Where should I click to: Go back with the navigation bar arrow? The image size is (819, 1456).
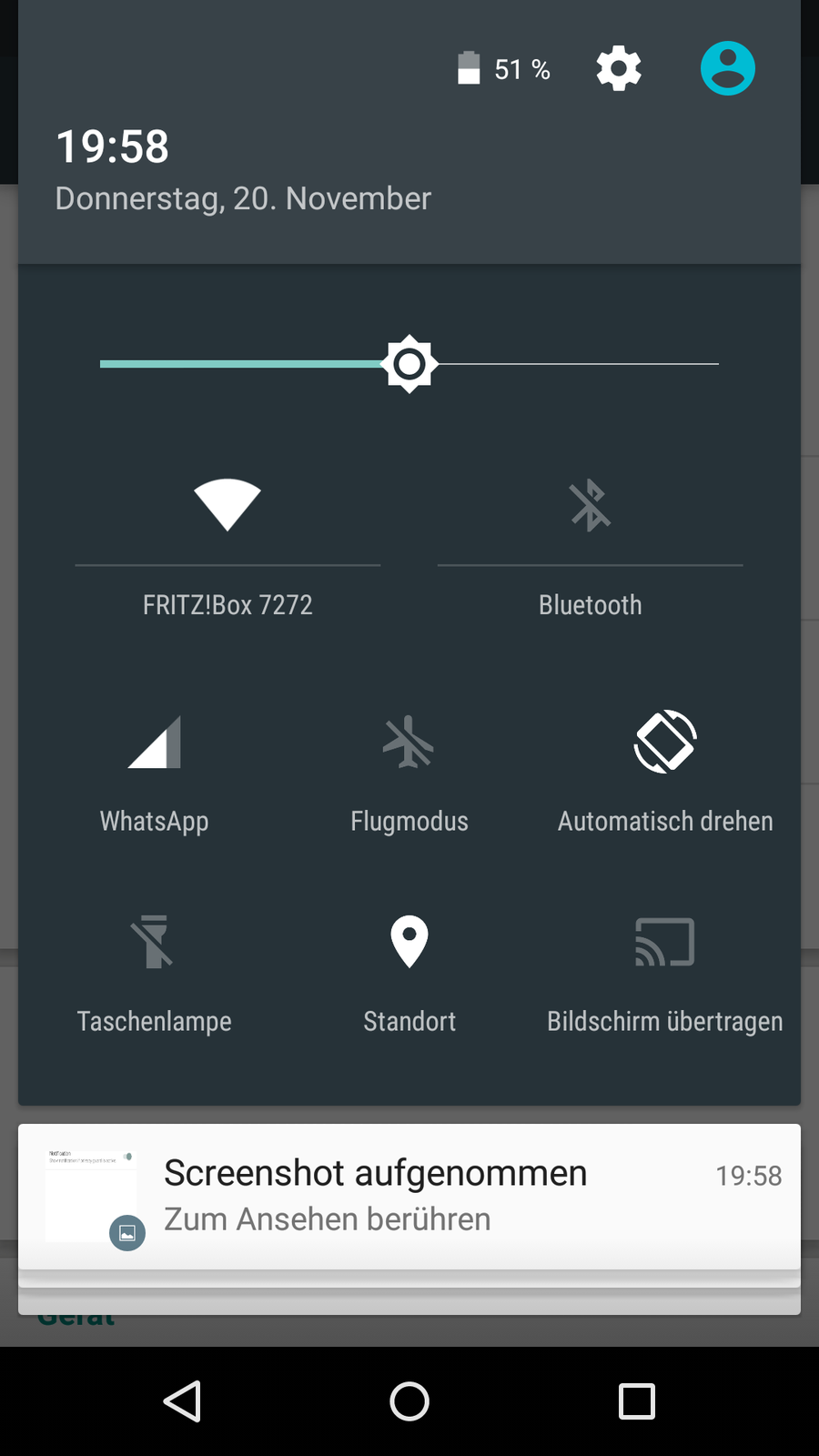[182, 1401]
